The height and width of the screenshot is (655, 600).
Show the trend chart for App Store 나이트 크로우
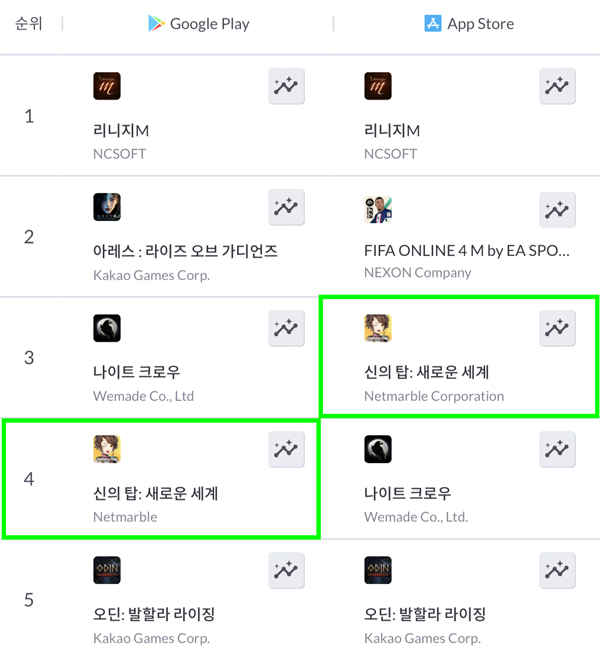(557, 450)
